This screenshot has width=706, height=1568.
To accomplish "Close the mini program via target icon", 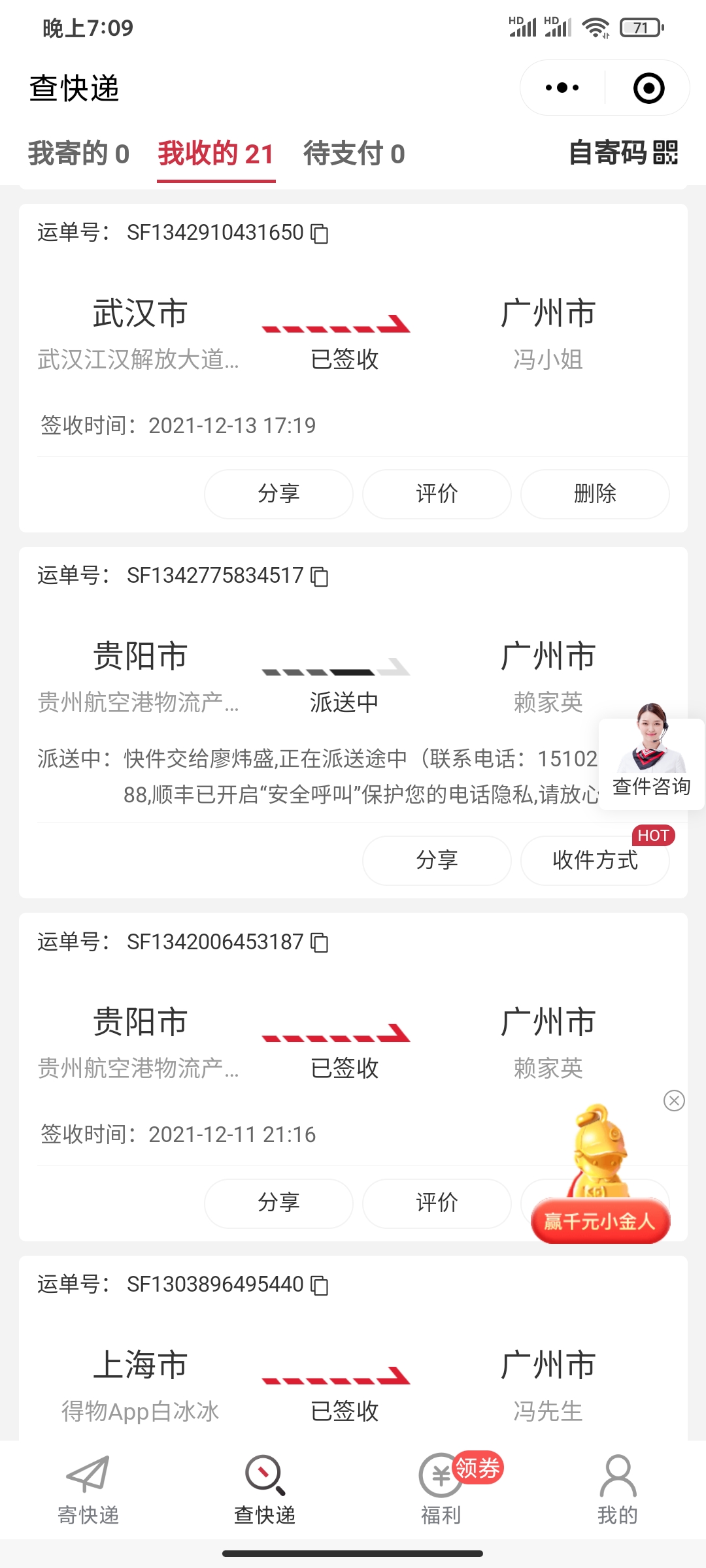I will click(648, 88).
